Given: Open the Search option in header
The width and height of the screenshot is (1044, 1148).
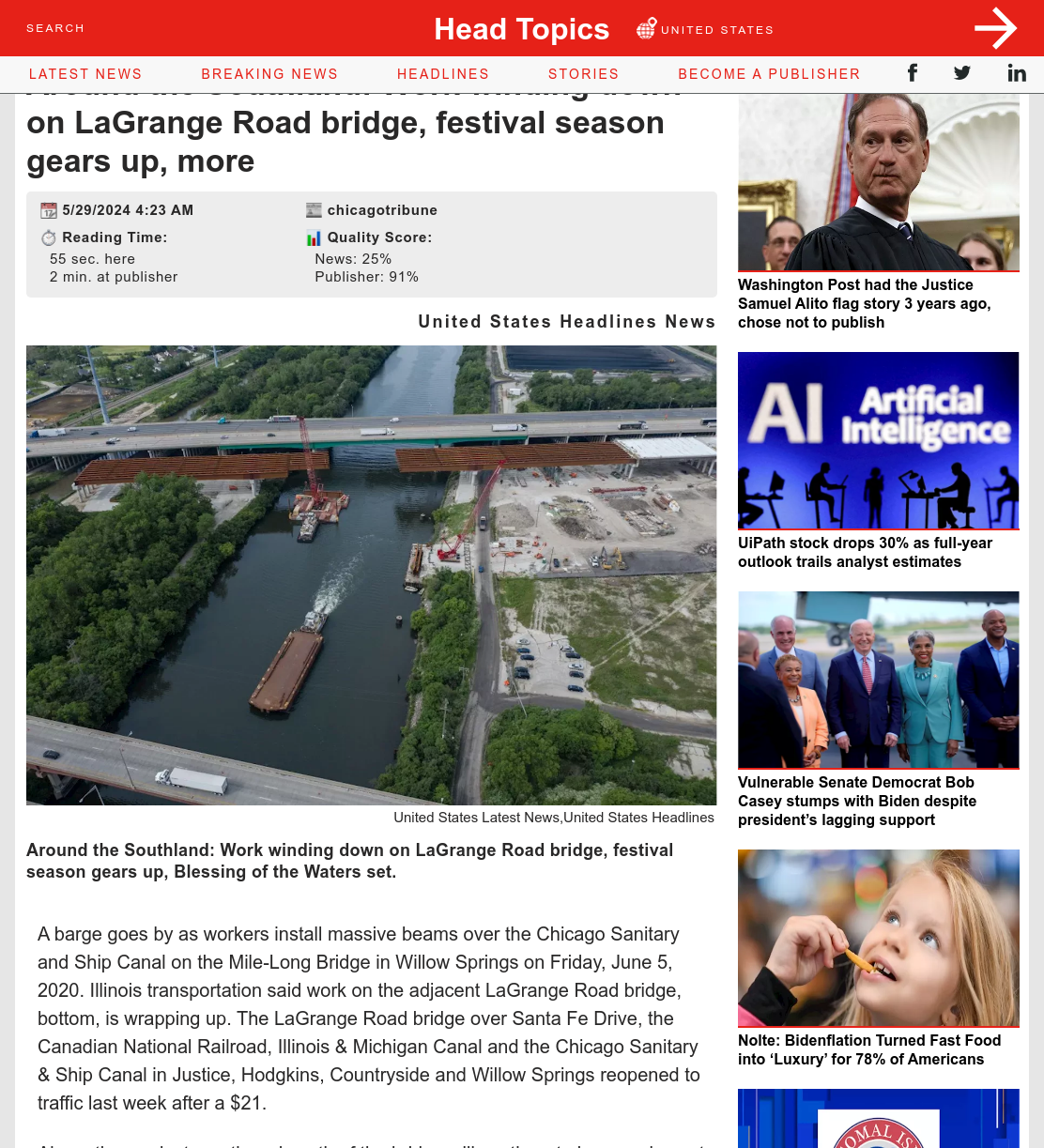Looking at the screenshot, I should point(55,28).
